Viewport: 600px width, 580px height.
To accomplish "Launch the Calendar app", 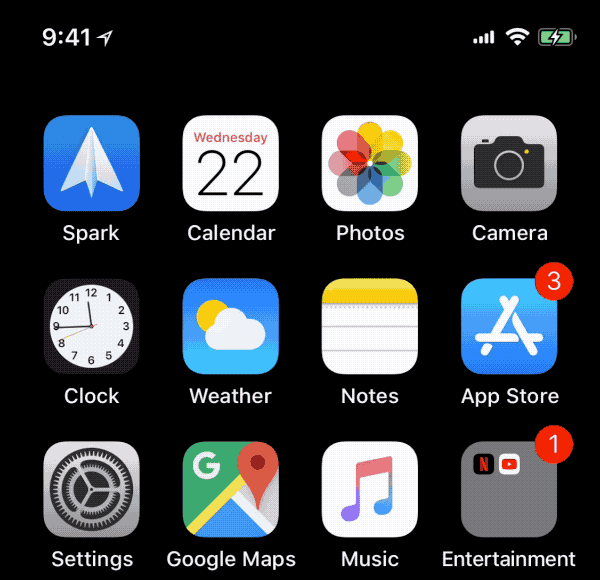I will [230, 163].
